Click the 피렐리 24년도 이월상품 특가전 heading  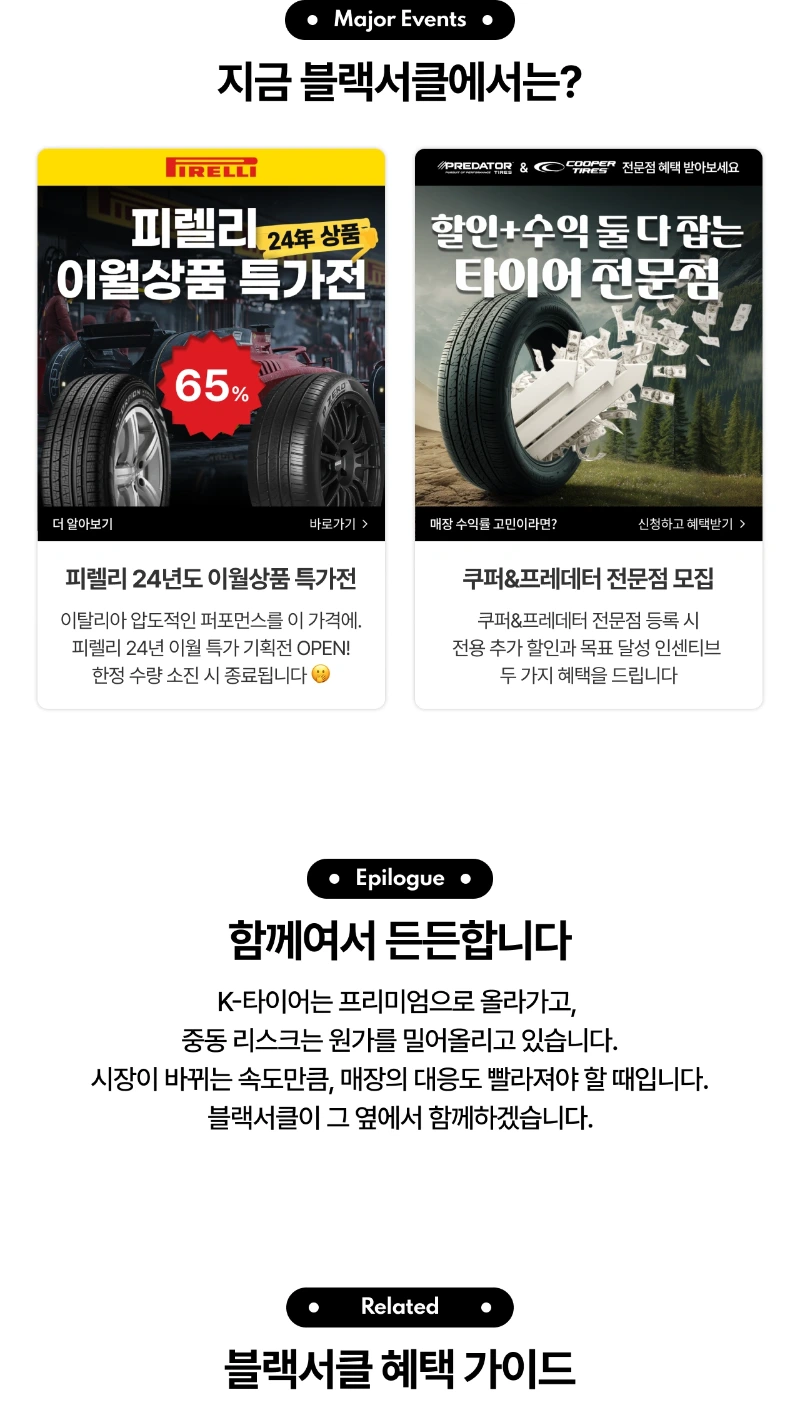click(211, 579)
